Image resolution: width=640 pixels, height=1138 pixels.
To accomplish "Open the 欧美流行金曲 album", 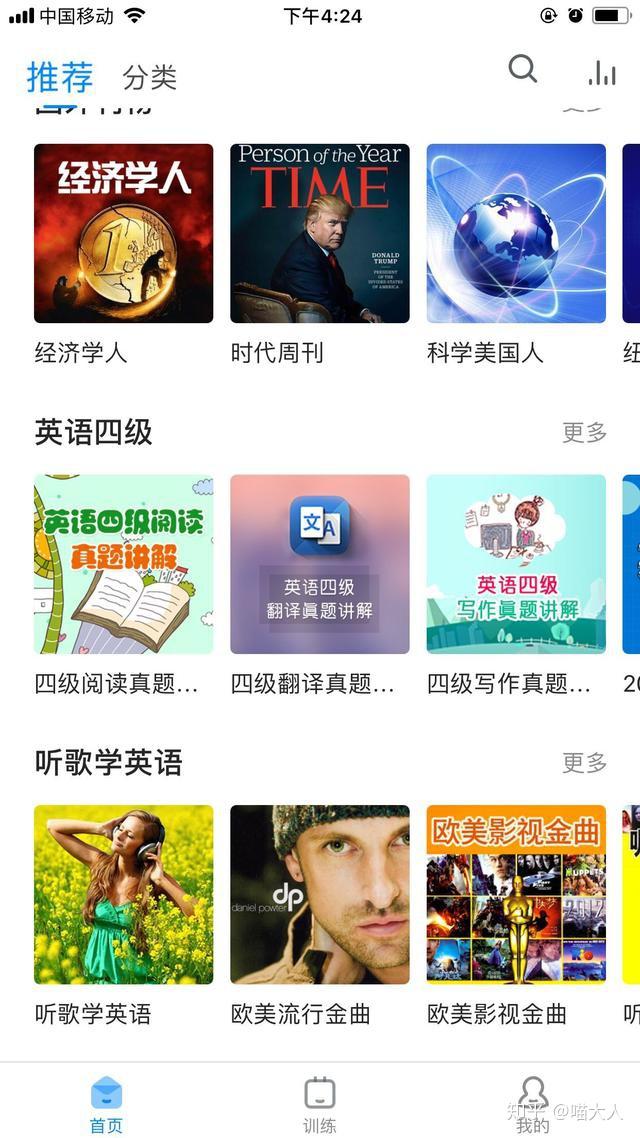I will pos(320,894).
